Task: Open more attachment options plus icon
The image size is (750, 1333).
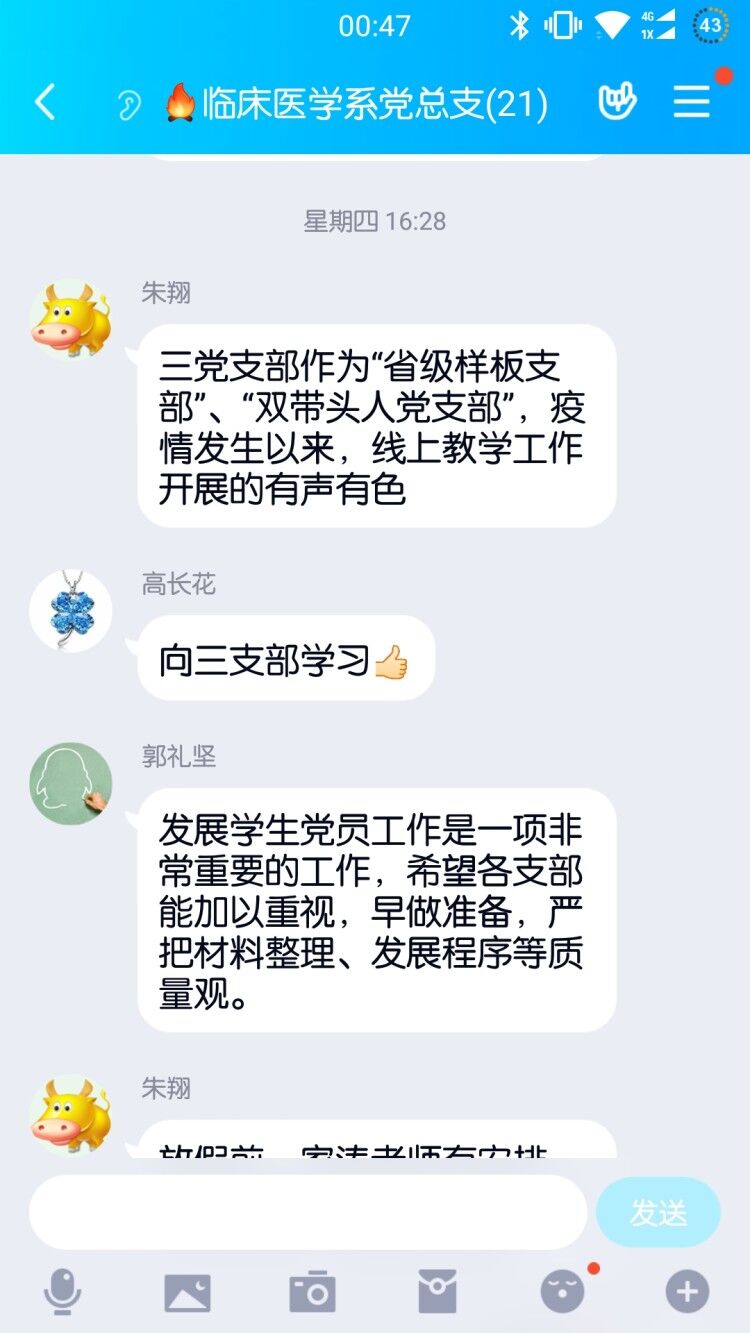Action: (687, 1292)
